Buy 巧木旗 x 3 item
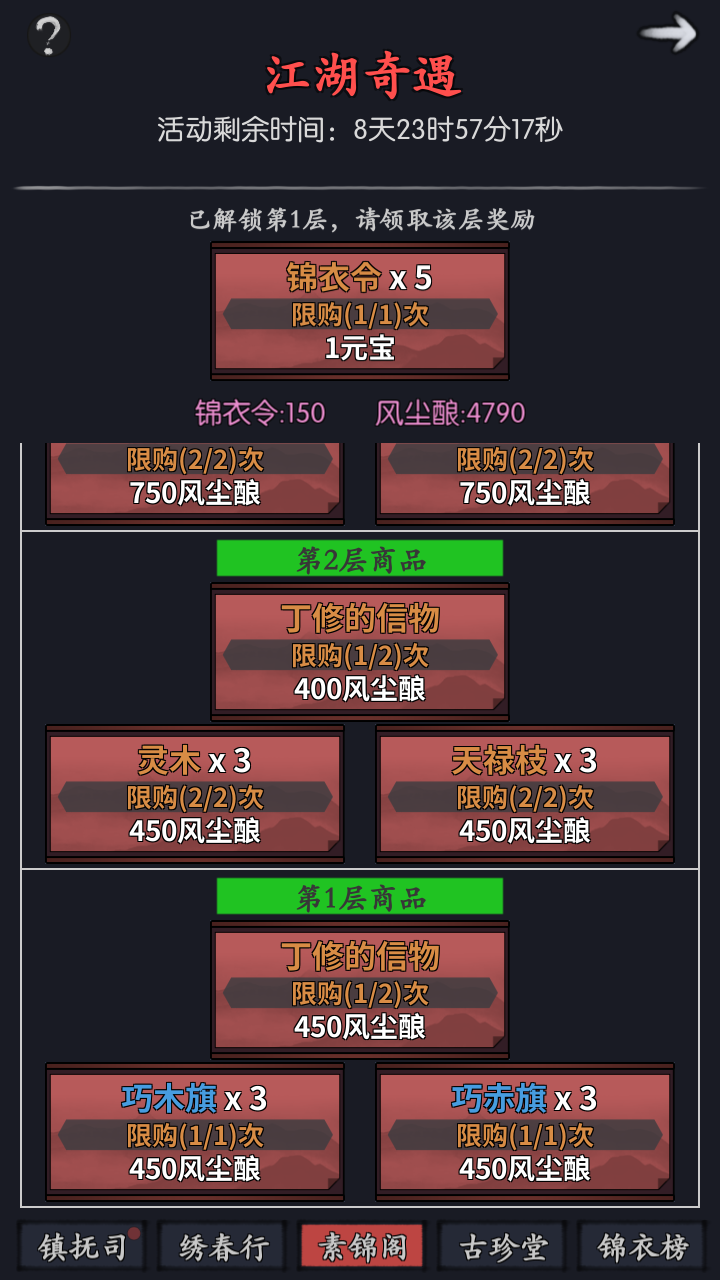Viewport: 720px width, 1280px height. click(195, 1133)
